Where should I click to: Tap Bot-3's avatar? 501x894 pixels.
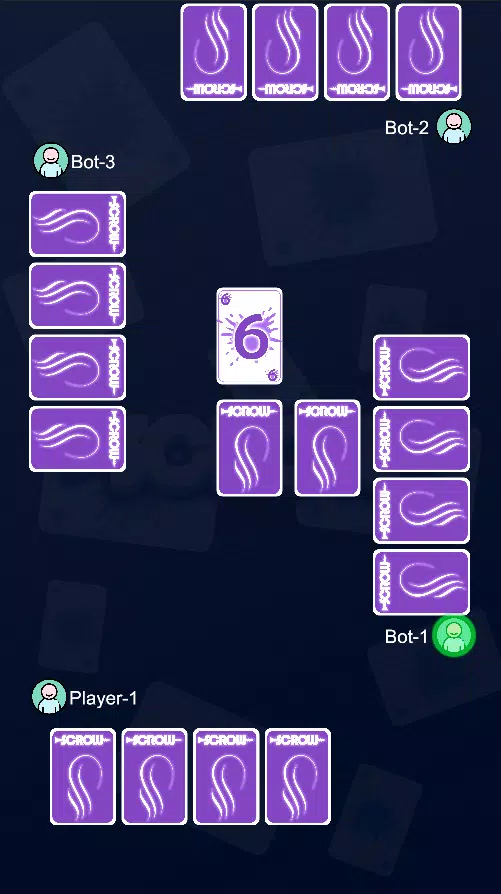tap(51, 160)
